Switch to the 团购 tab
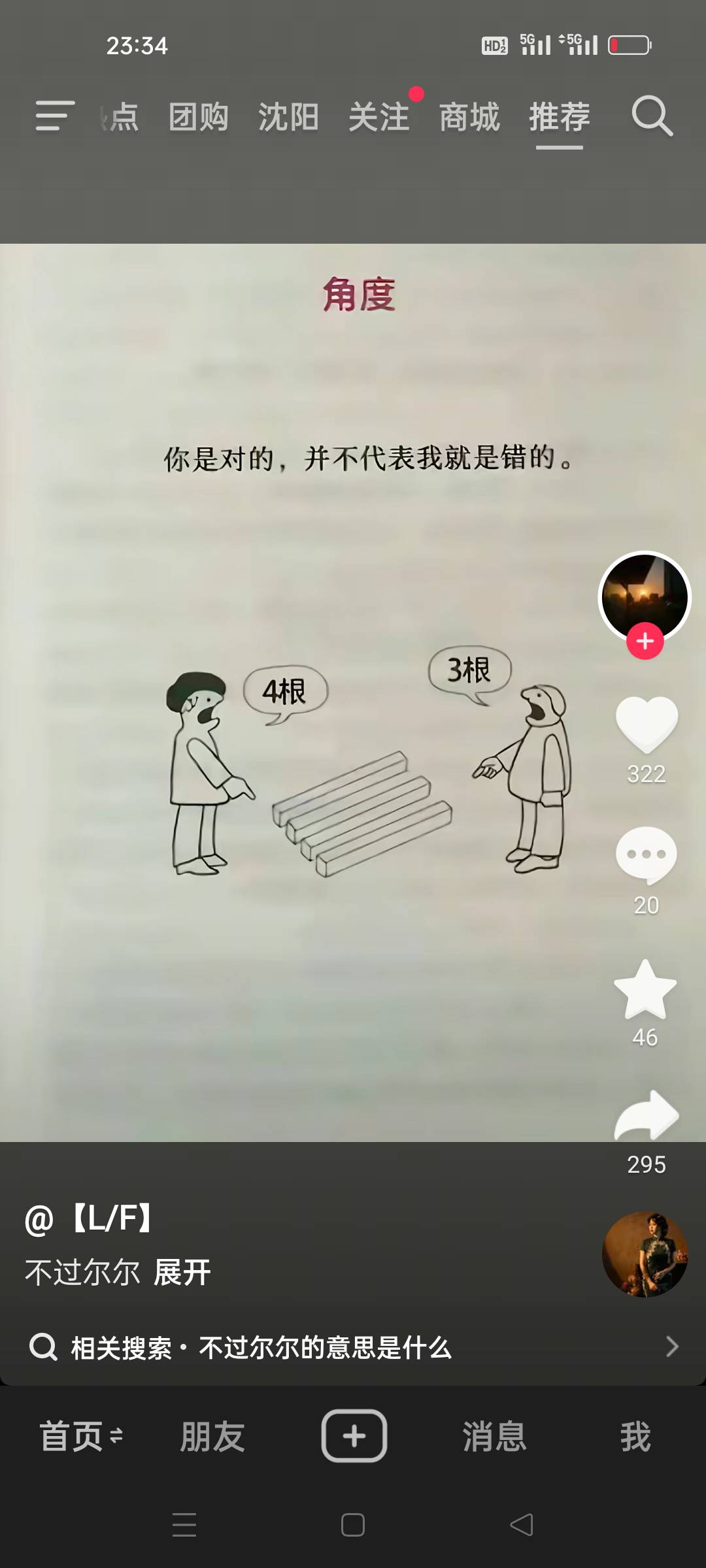 click(198, 118)
